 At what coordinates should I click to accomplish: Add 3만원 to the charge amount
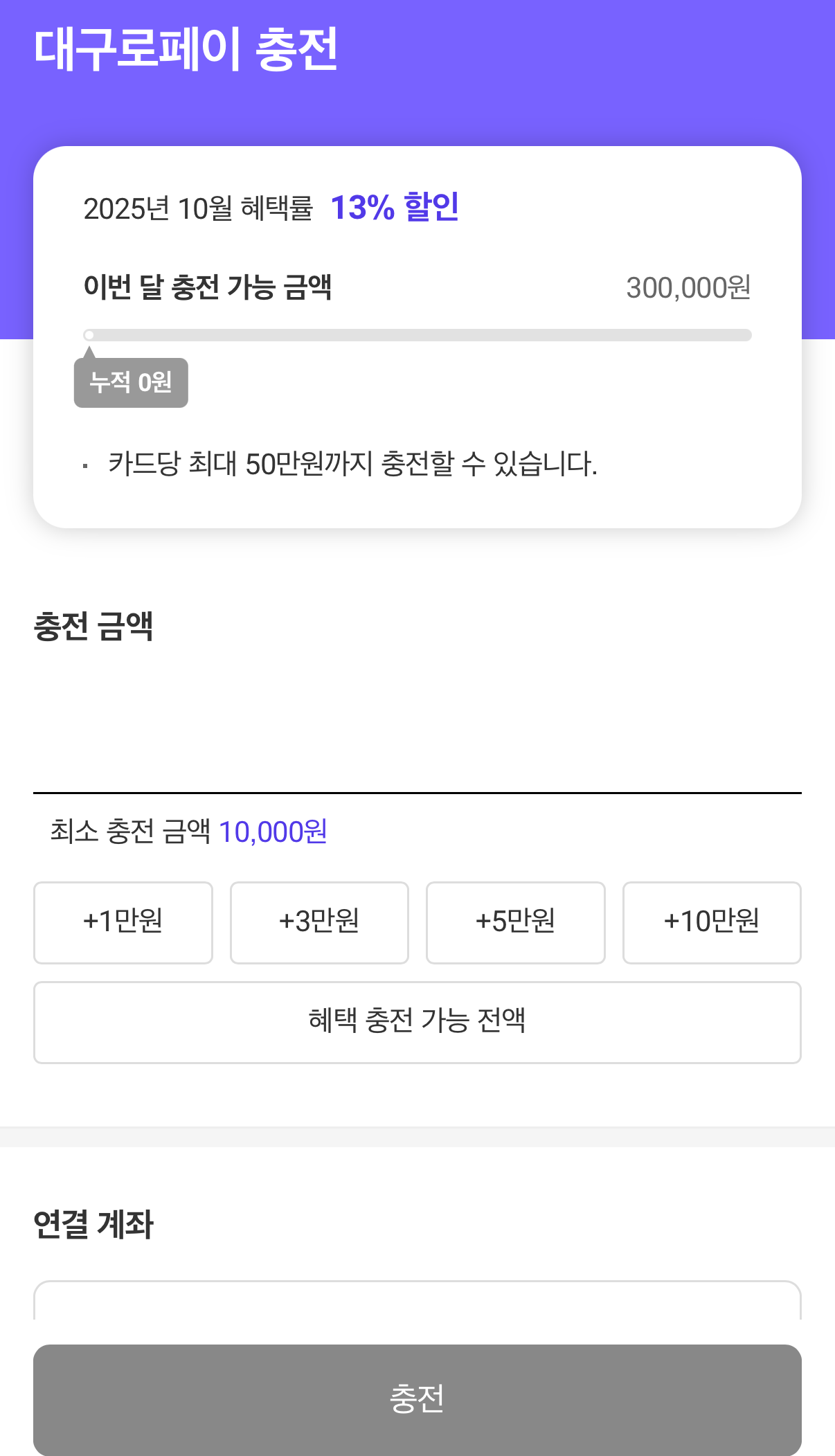(x=319, y=922)
